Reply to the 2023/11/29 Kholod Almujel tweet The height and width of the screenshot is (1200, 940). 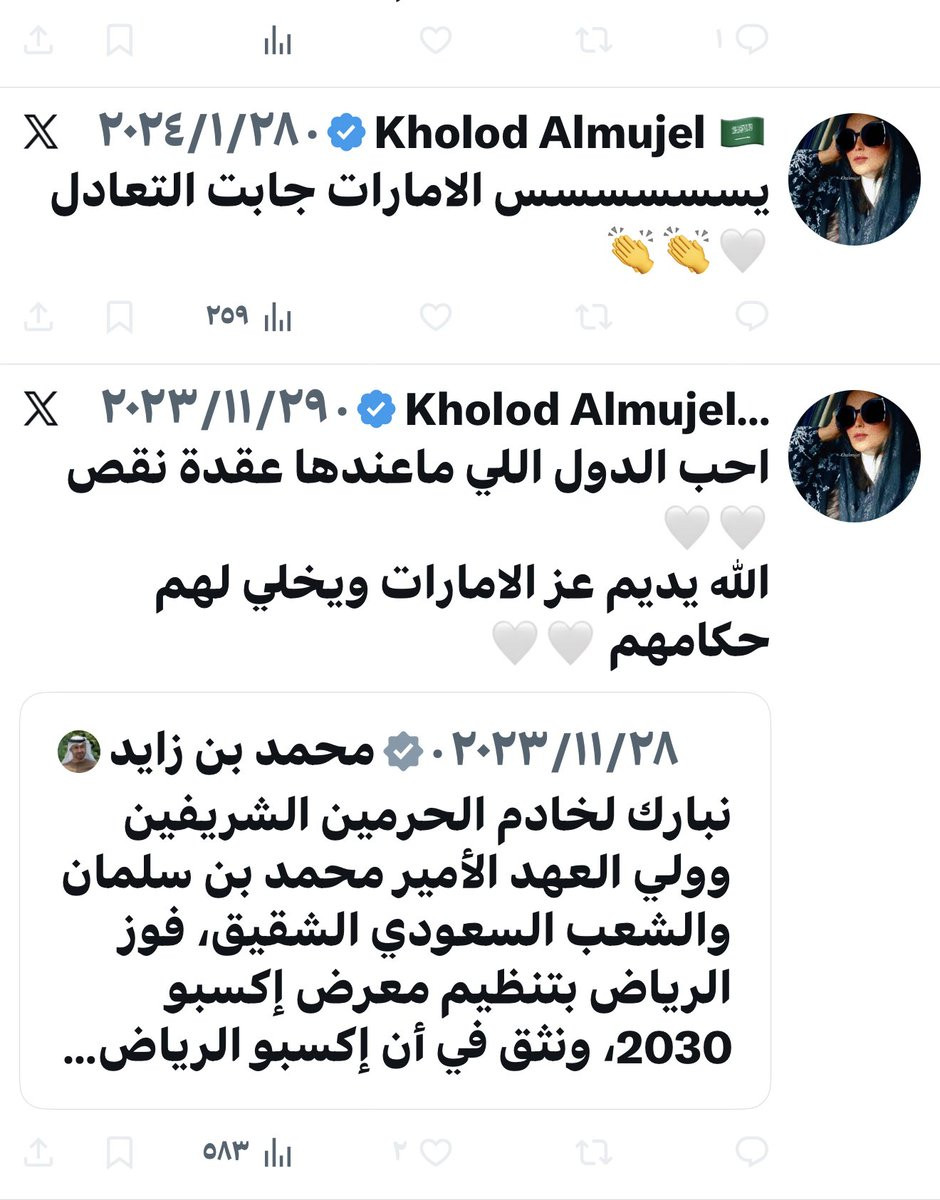(751, 1152)
